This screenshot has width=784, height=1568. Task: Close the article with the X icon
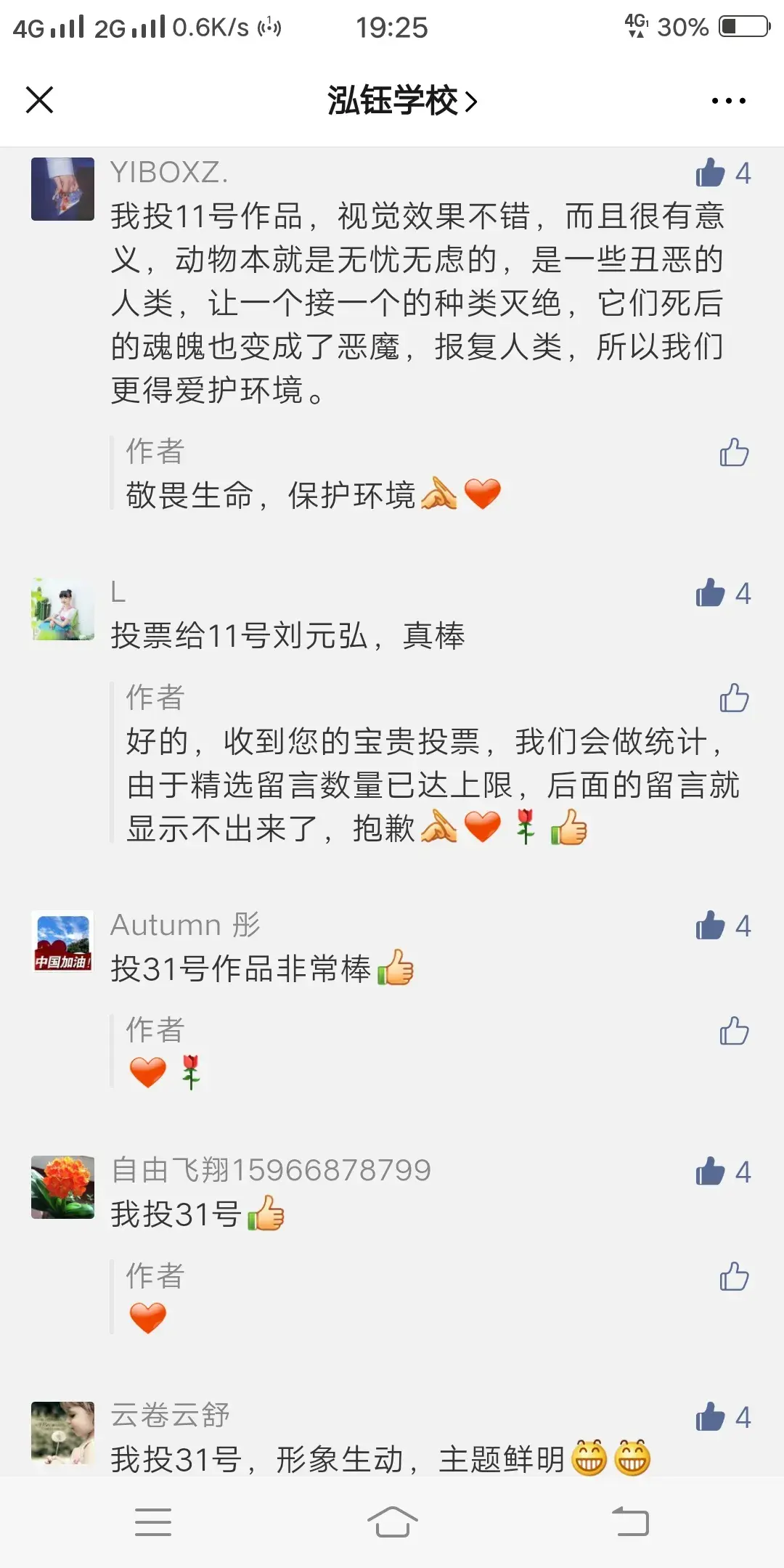pos(40,100)
